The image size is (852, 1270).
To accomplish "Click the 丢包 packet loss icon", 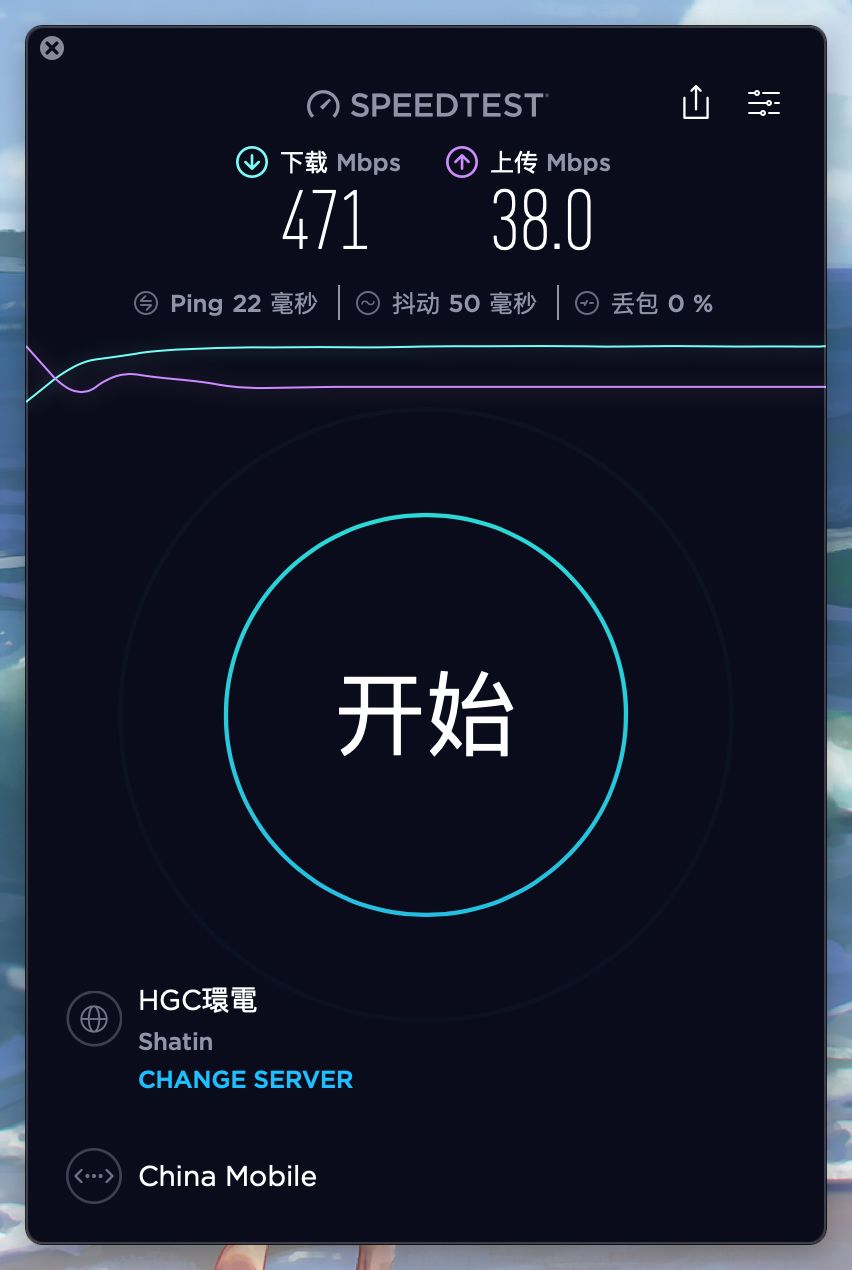I will tap(586, 303).
